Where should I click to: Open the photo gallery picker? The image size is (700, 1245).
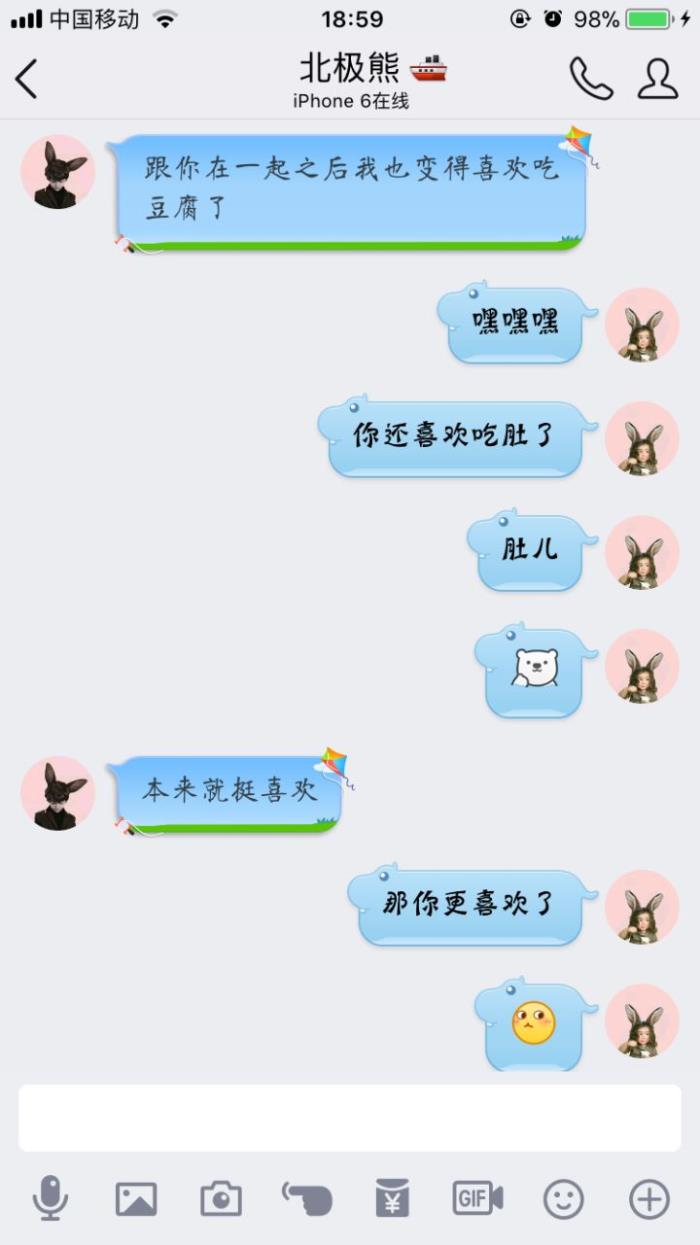coord(136,1198)
